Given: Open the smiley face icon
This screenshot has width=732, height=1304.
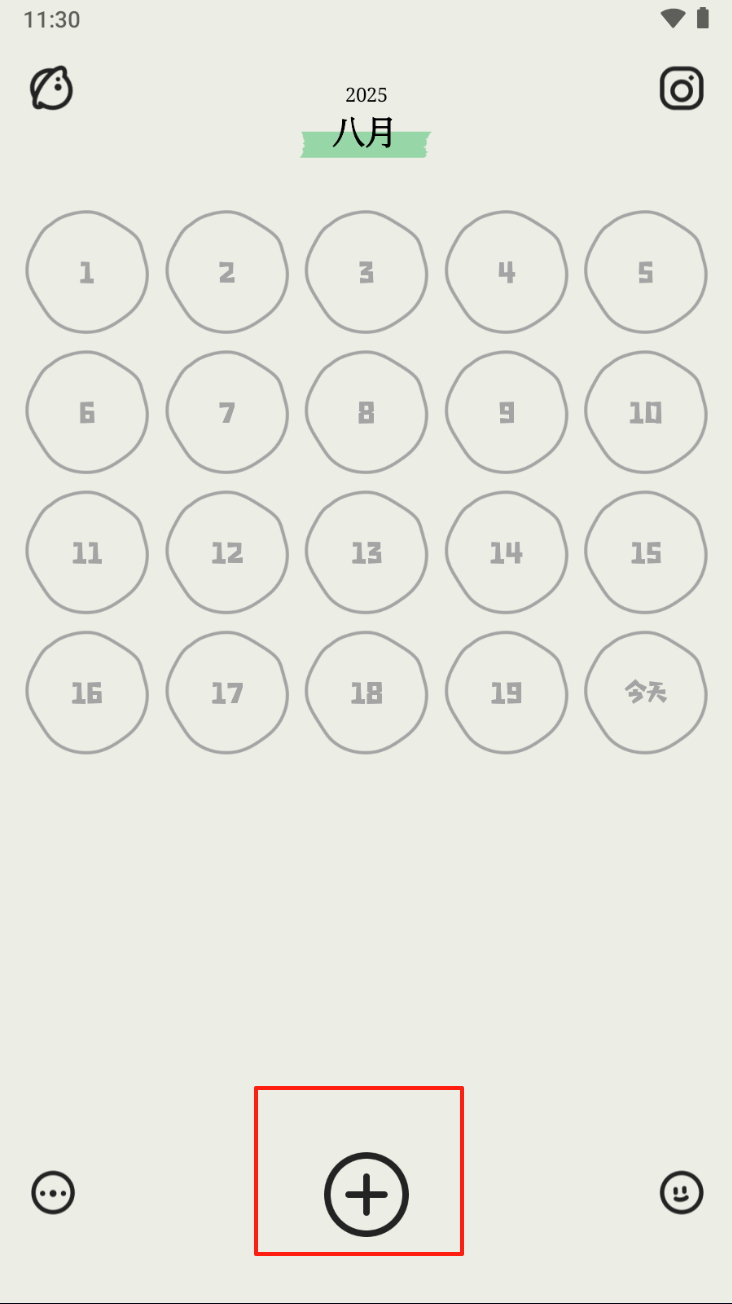Looking at the screenshot, I should pos(682,1193).
